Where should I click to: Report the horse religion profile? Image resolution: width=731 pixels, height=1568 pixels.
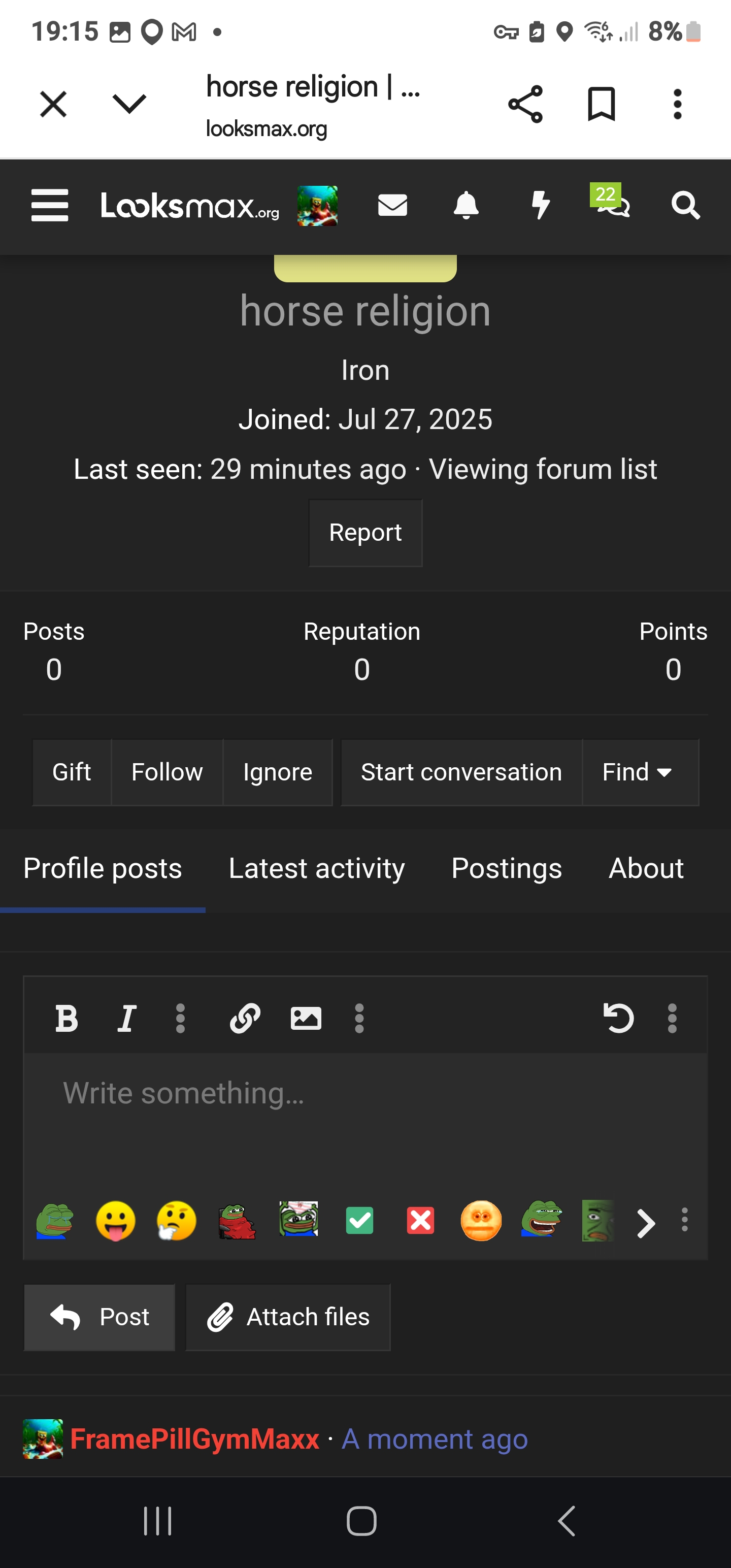pyautogui.click(x=365, y=533)
